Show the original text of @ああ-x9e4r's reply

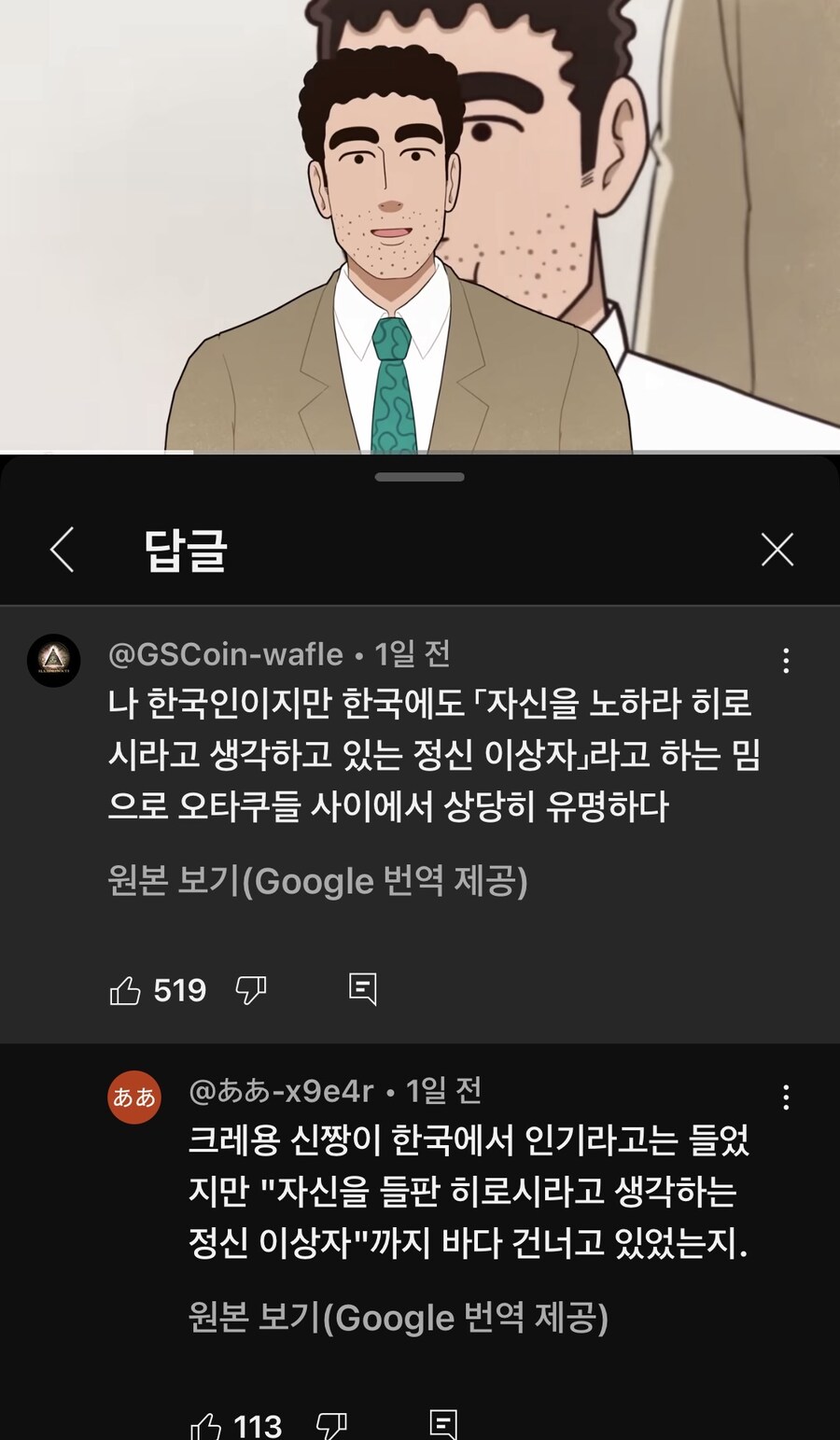coord(398,1317)
